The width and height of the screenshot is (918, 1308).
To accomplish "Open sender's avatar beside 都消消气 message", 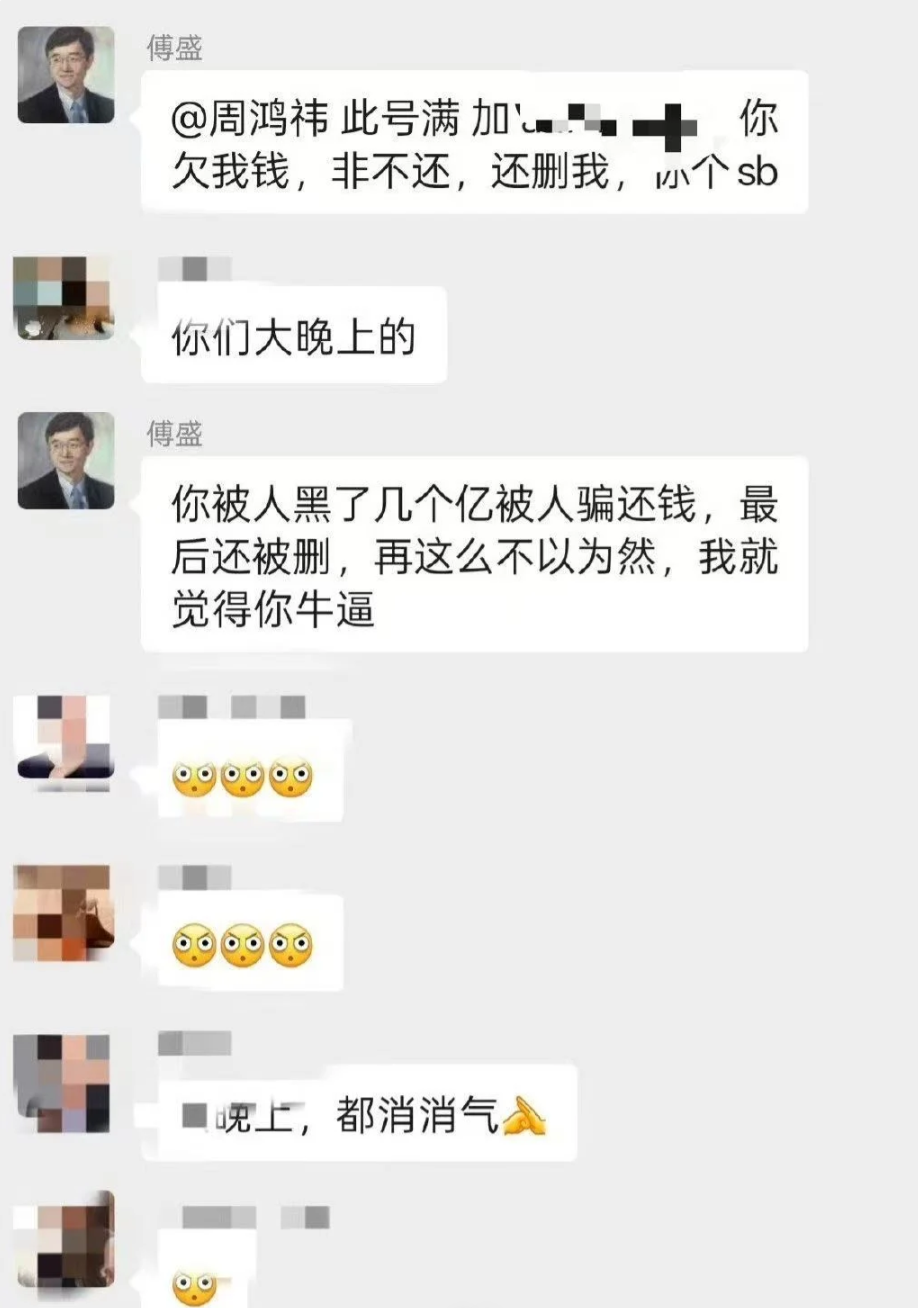I will [64, 1083].
